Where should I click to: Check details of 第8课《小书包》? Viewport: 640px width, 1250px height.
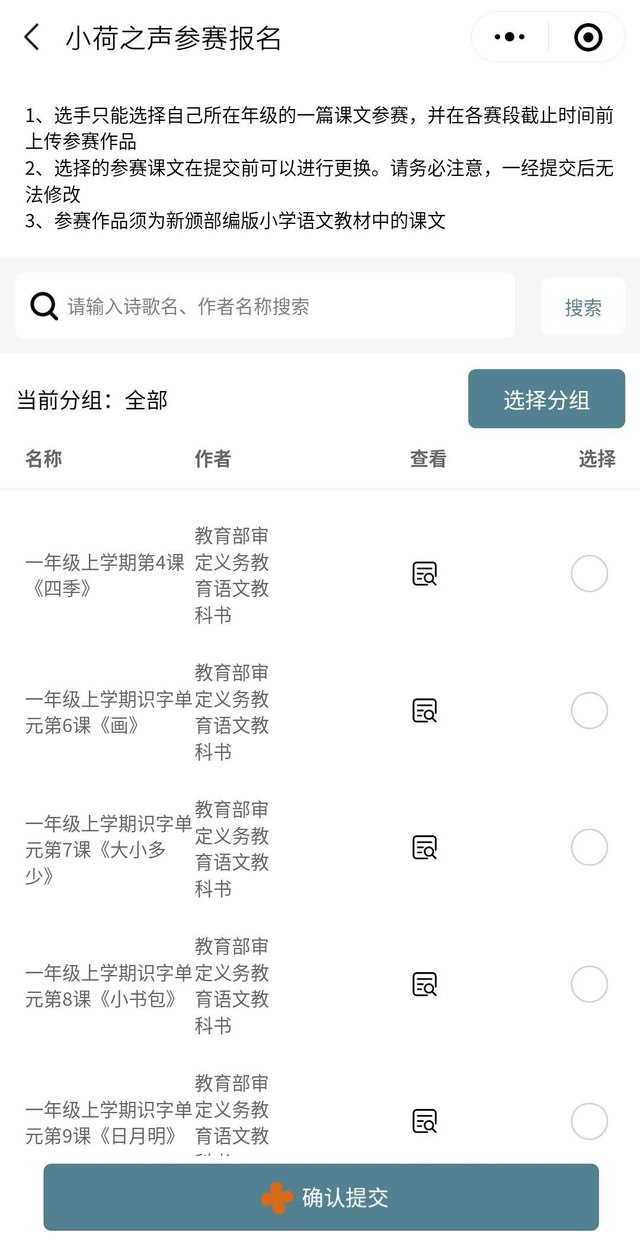pos(425,985)
